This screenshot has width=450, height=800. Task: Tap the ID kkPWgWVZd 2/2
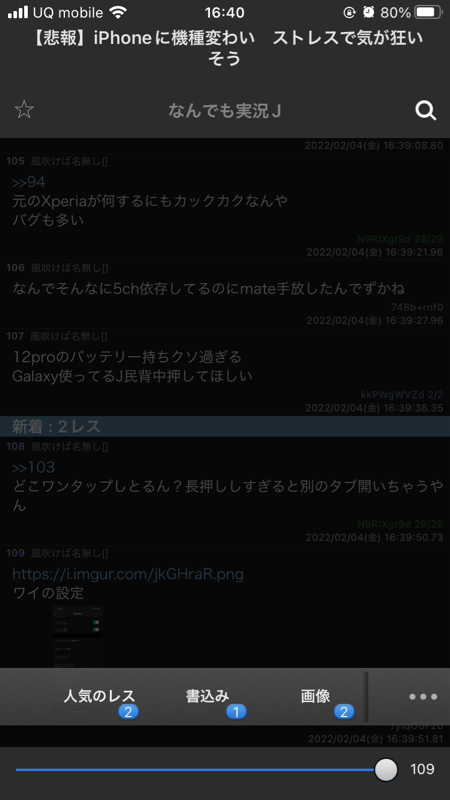point(402,395)
